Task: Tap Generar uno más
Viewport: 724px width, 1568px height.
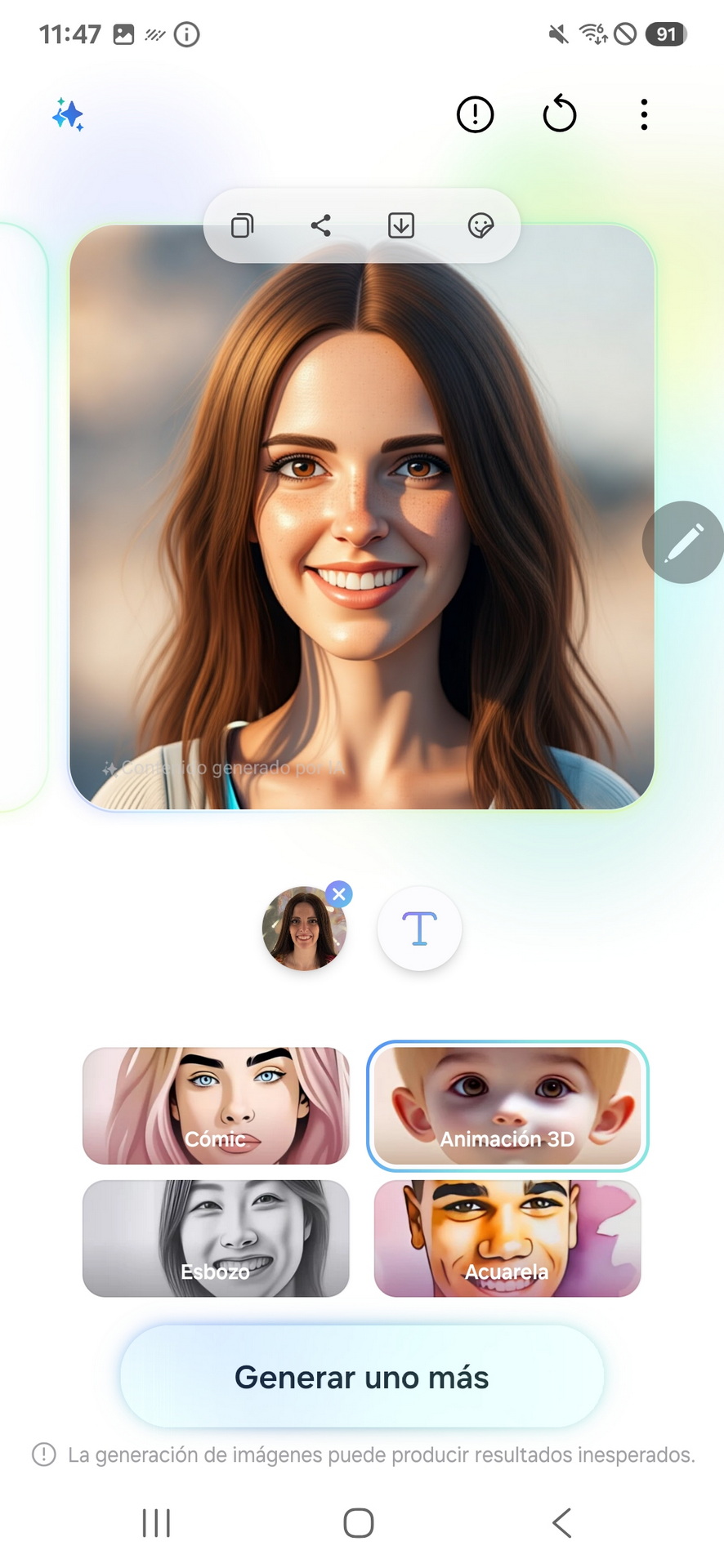Action: click(x=362, y=1377)
